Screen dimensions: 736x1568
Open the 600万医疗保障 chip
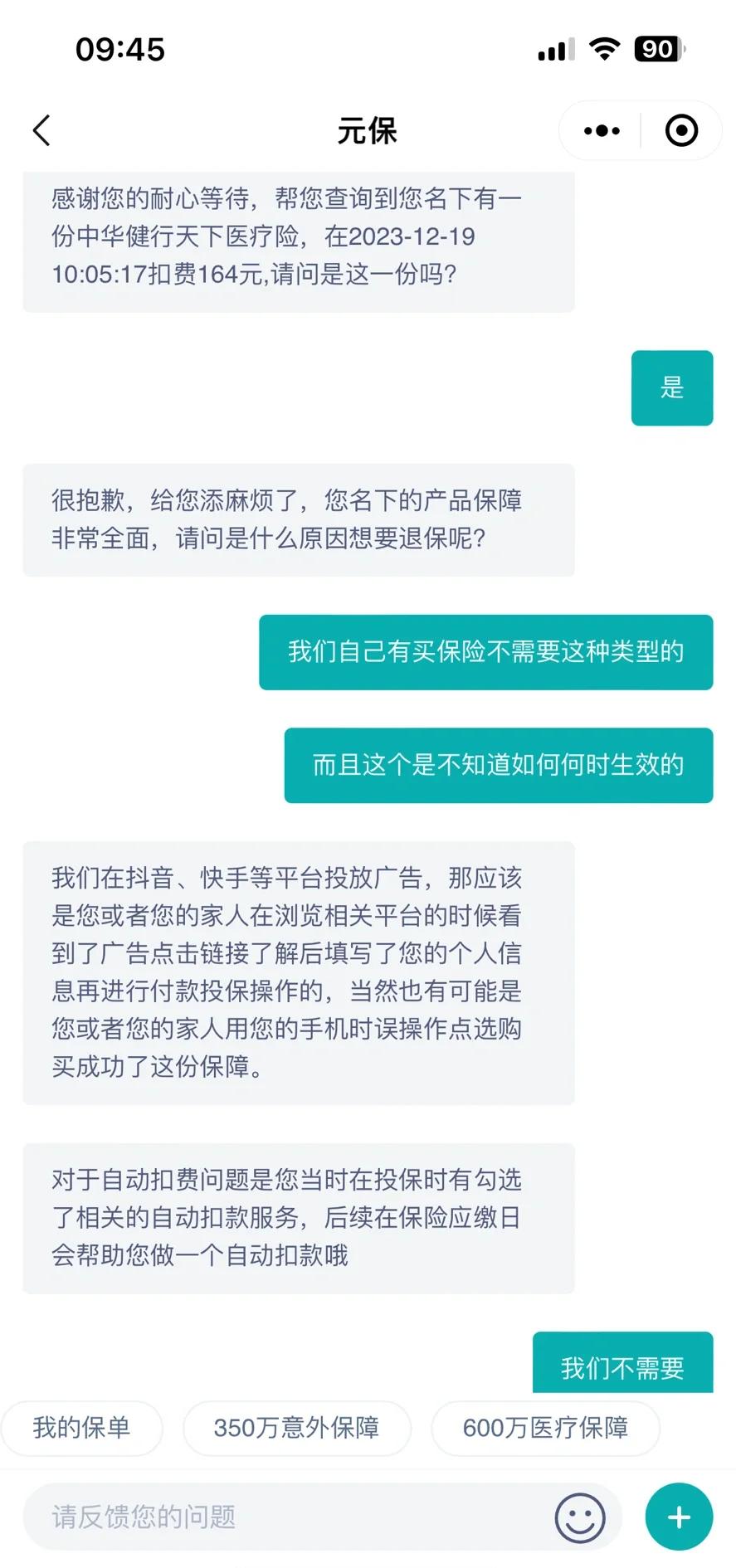tap(545, 1428)
